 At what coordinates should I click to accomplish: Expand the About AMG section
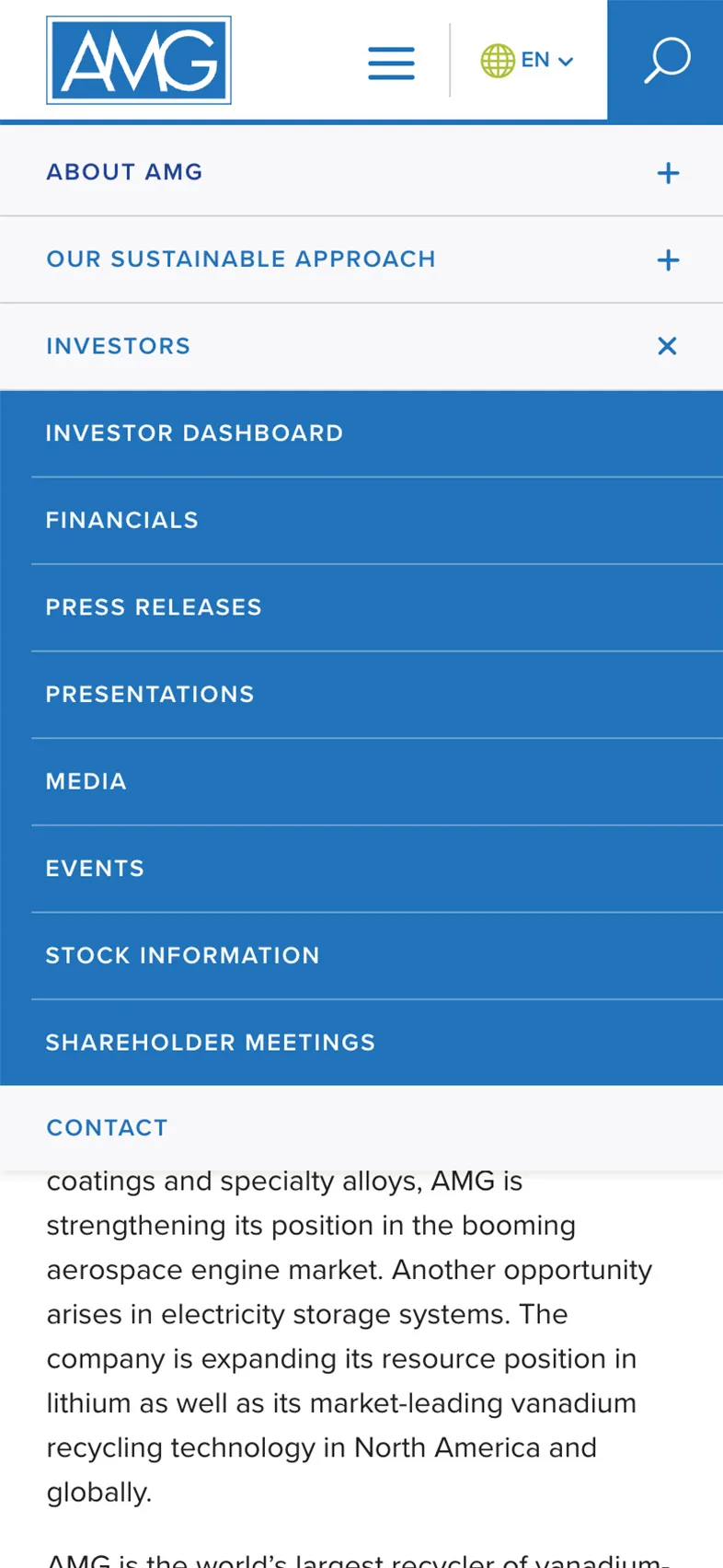click(x=668, y=173)
